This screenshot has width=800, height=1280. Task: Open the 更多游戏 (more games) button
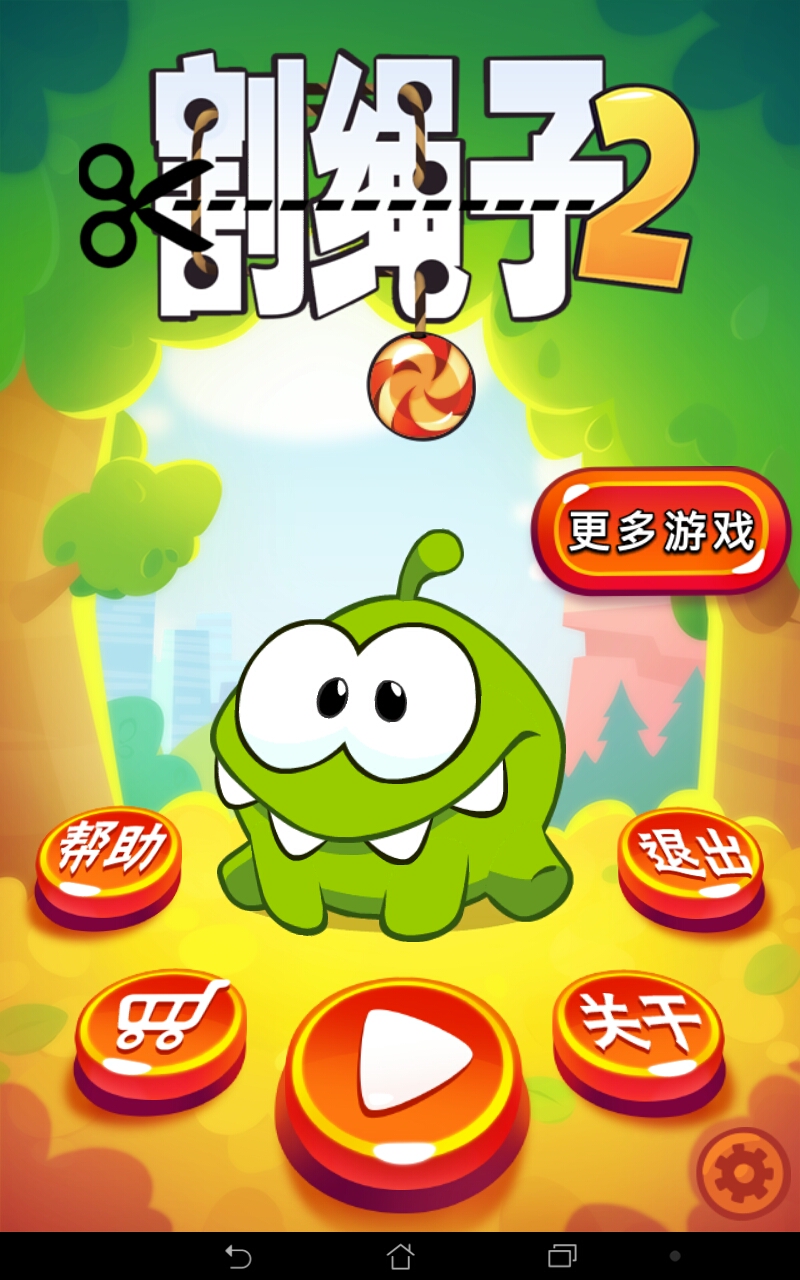[660, 529]
